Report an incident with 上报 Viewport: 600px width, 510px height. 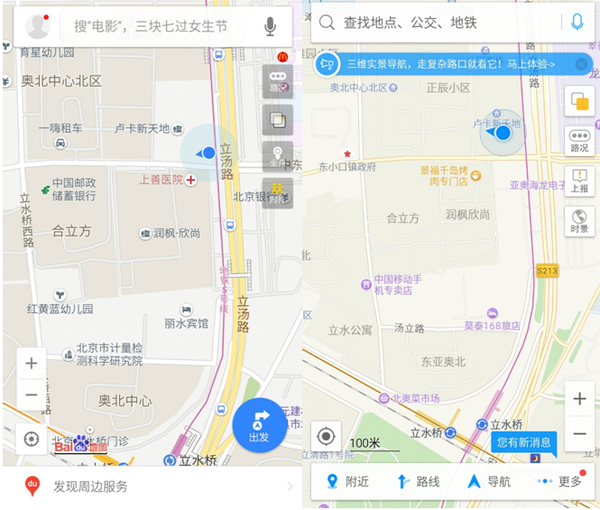(579, 180)
